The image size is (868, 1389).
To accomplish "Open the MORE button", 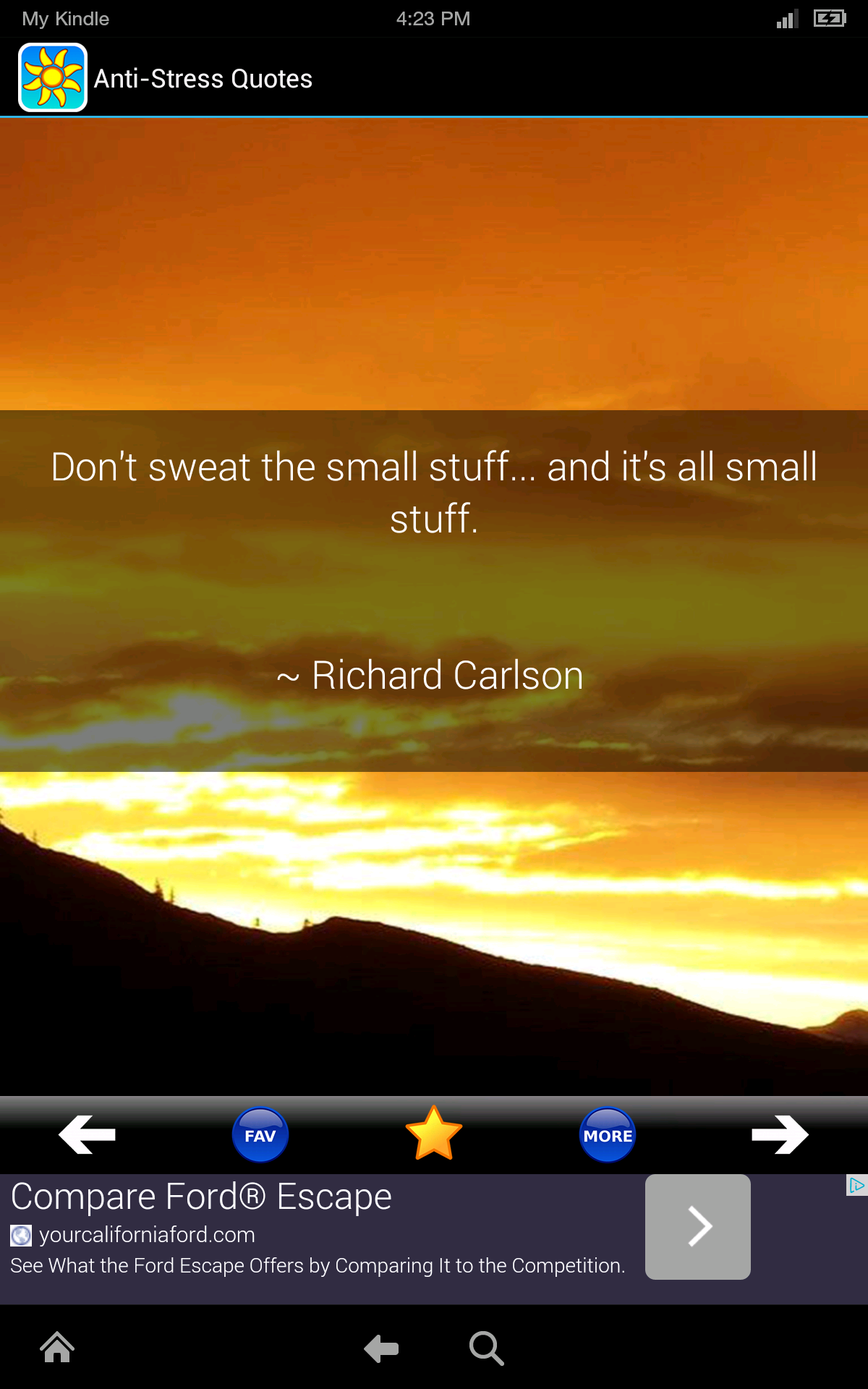I will tap(608, 1134).
